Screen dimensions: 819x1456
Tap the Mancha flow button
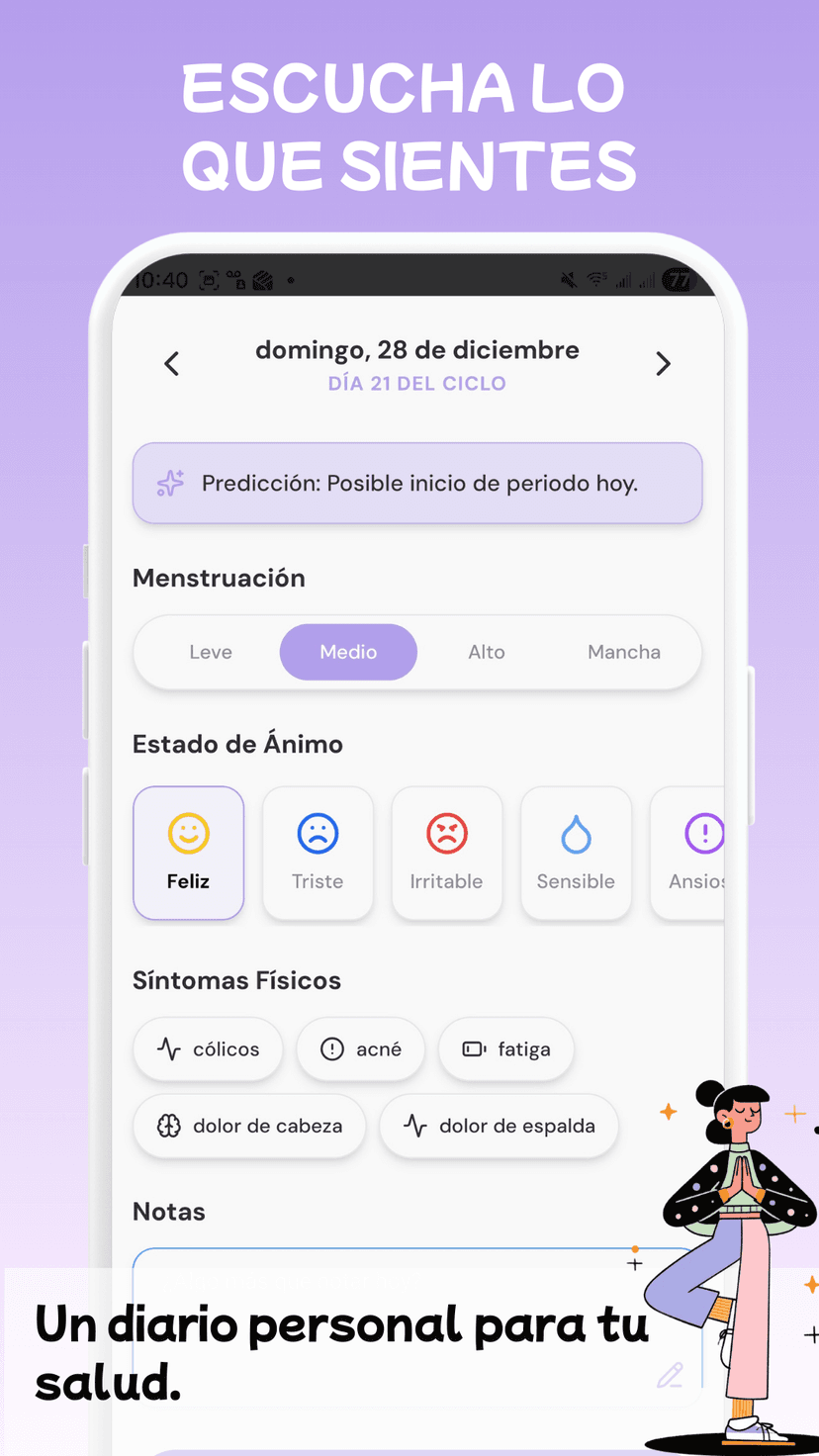pos(624,652)
